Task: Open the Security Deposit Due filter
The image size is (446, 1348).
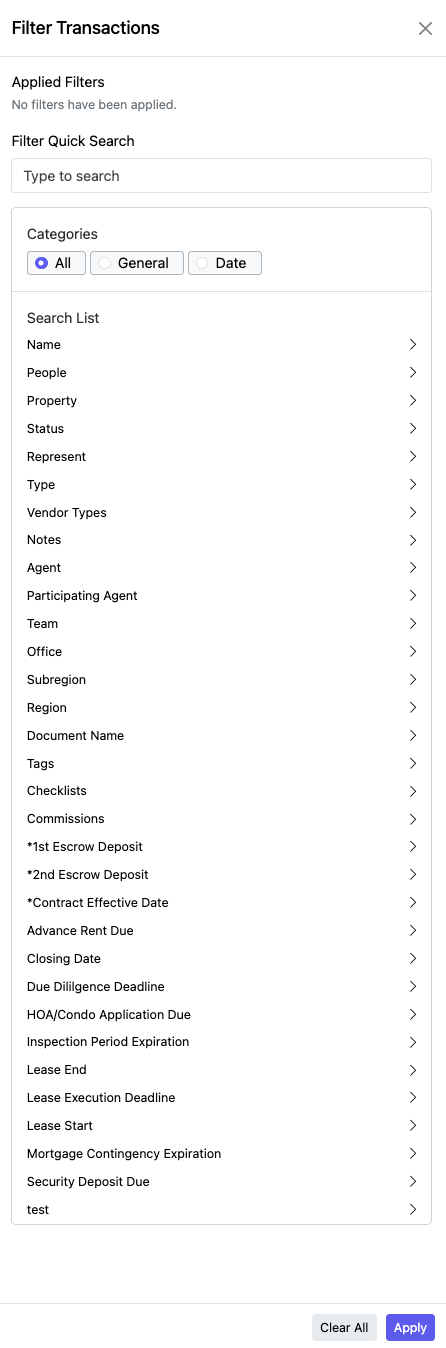Action: pos(221,1181)
